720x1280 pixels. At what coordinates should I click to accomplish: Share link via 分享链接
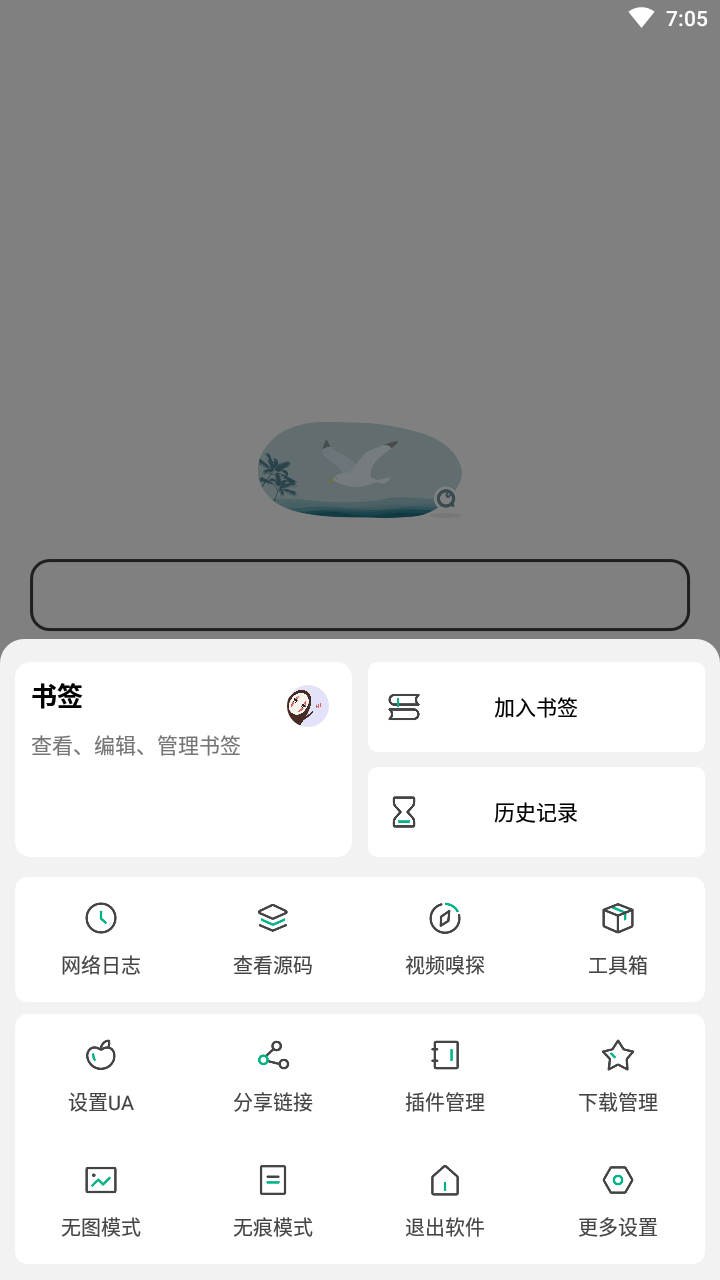273,1075
